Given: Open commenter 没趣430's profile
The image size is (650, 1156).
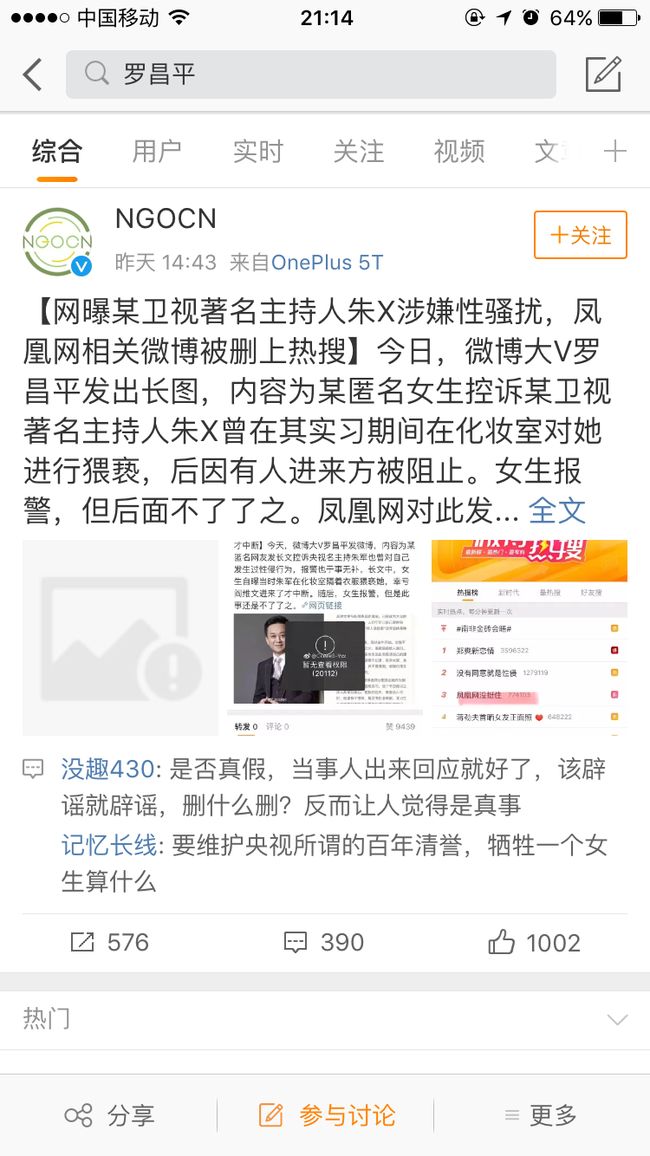Looking at the screenshot, I should pyautogui.click(x=108, y=769).
